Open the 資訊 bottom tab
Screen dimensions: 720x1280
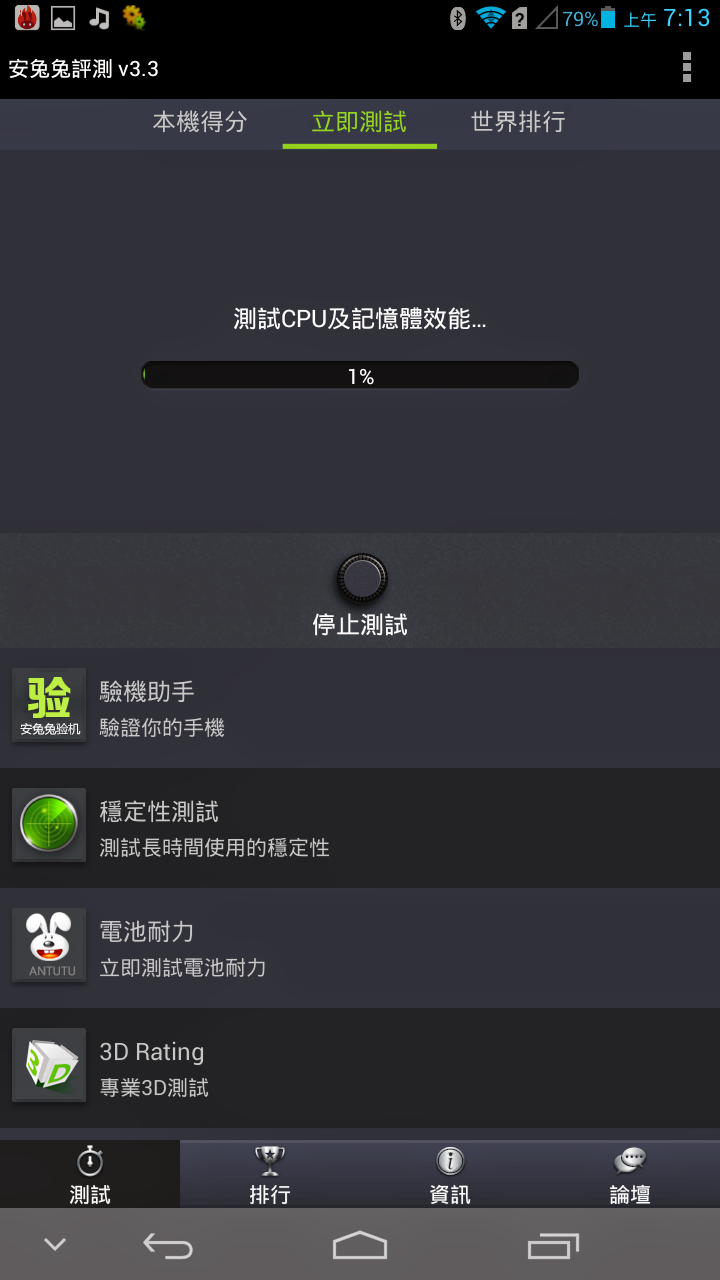coord(450,1175)
